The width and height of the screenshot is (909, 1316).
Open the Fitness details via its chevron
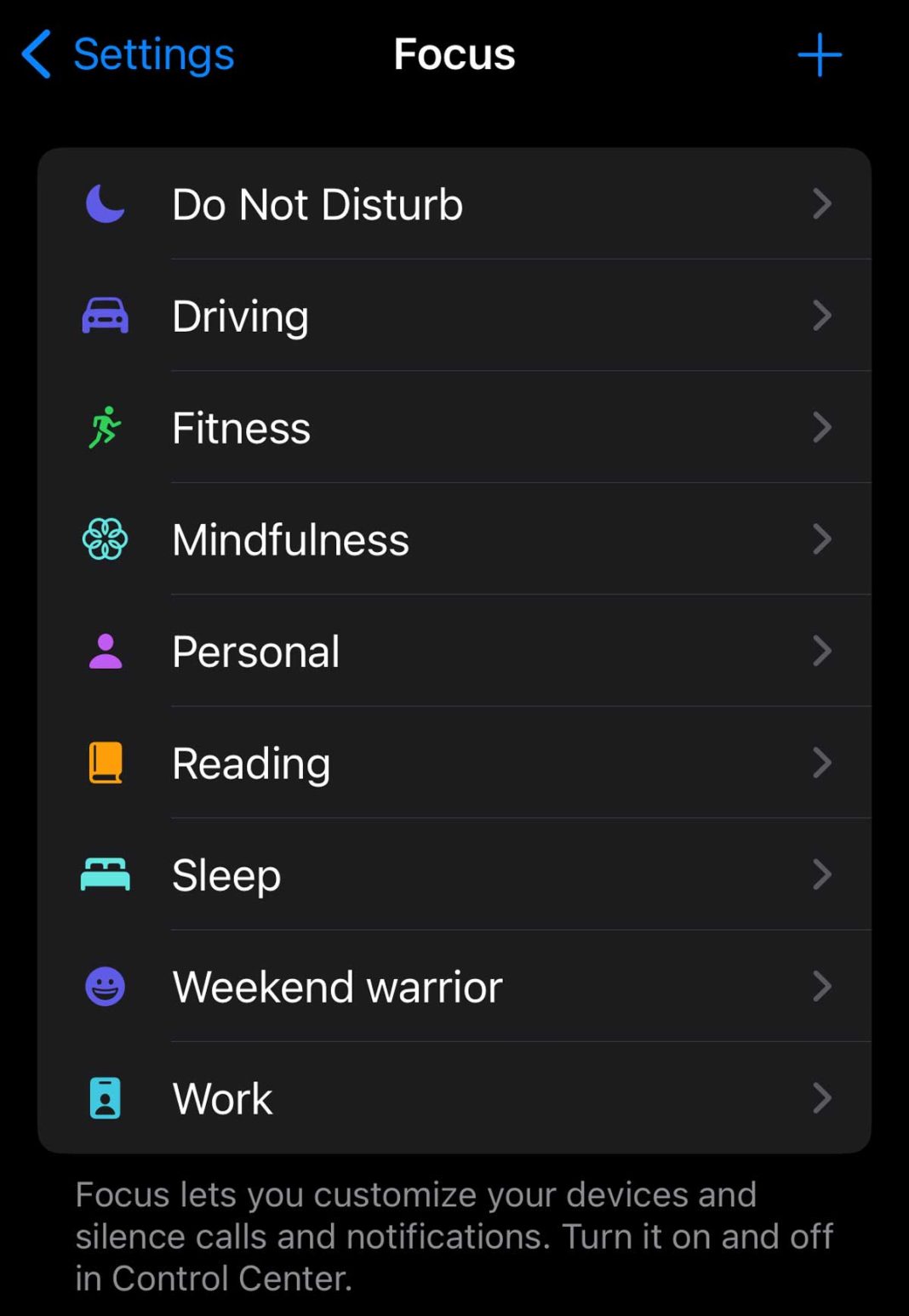coord(821,427)
